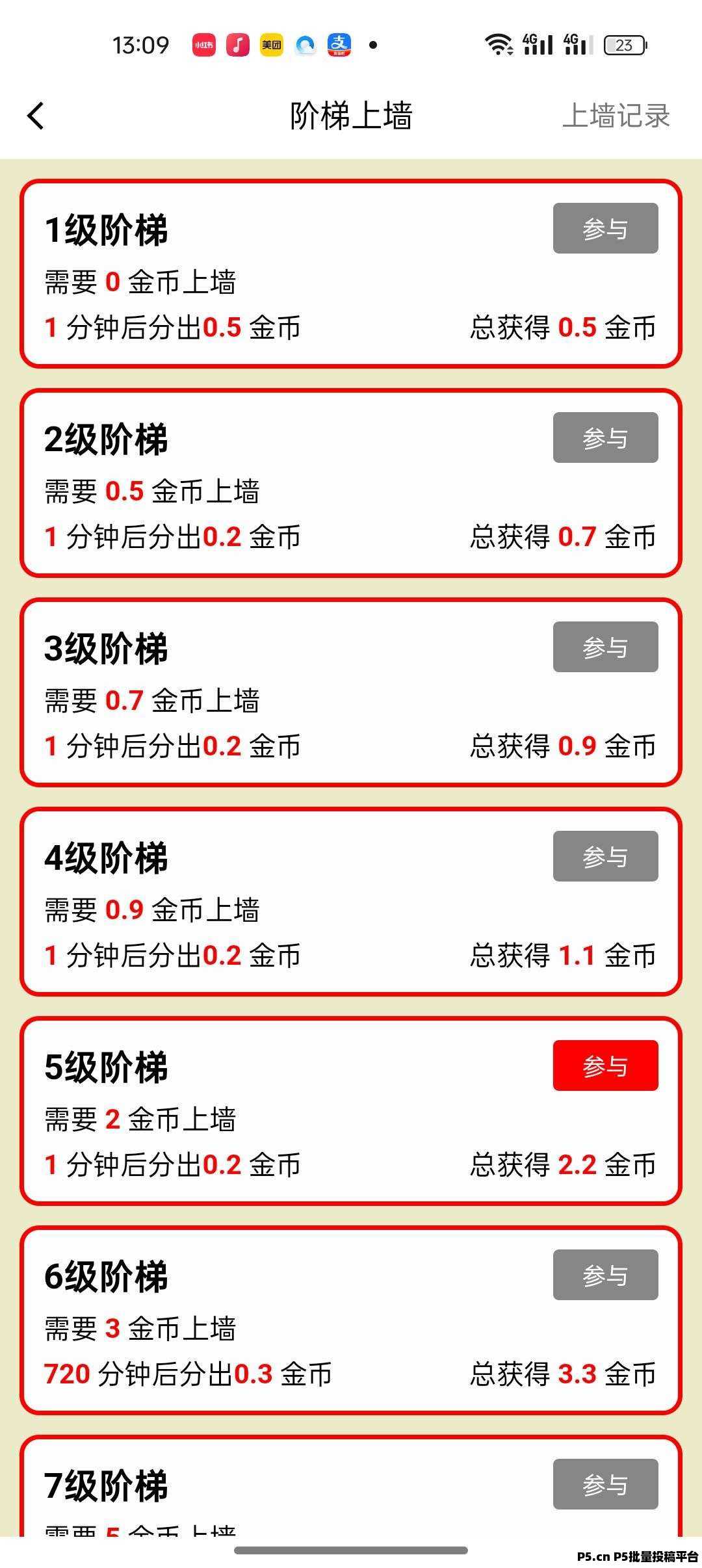Tap 参与 for 3级阶梯
The image size is (702, 1568).
tap(605, 647)
